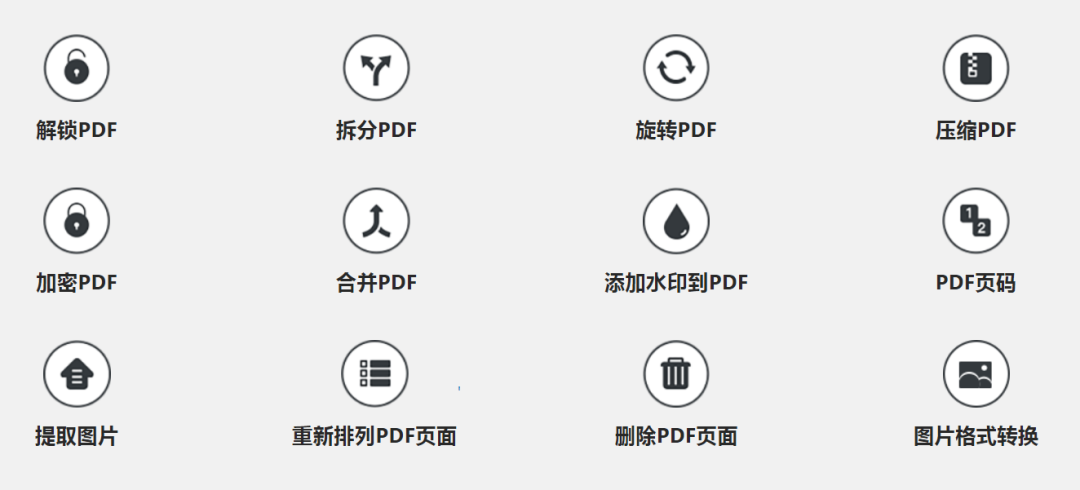Select the 拆分PDF tool
This screenshot has width=1080, height=490.
(376, 69)
